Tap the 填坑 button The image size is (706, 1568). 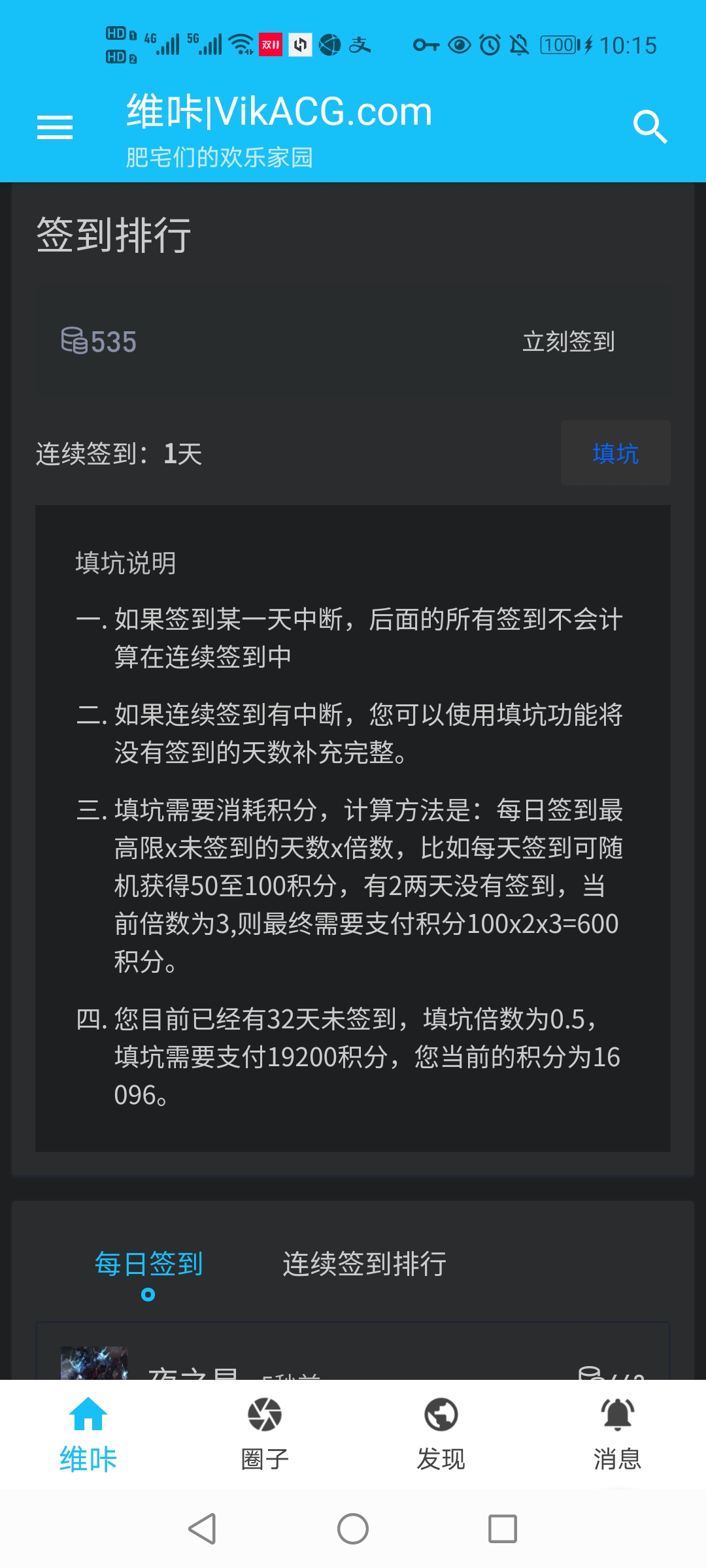615,453
